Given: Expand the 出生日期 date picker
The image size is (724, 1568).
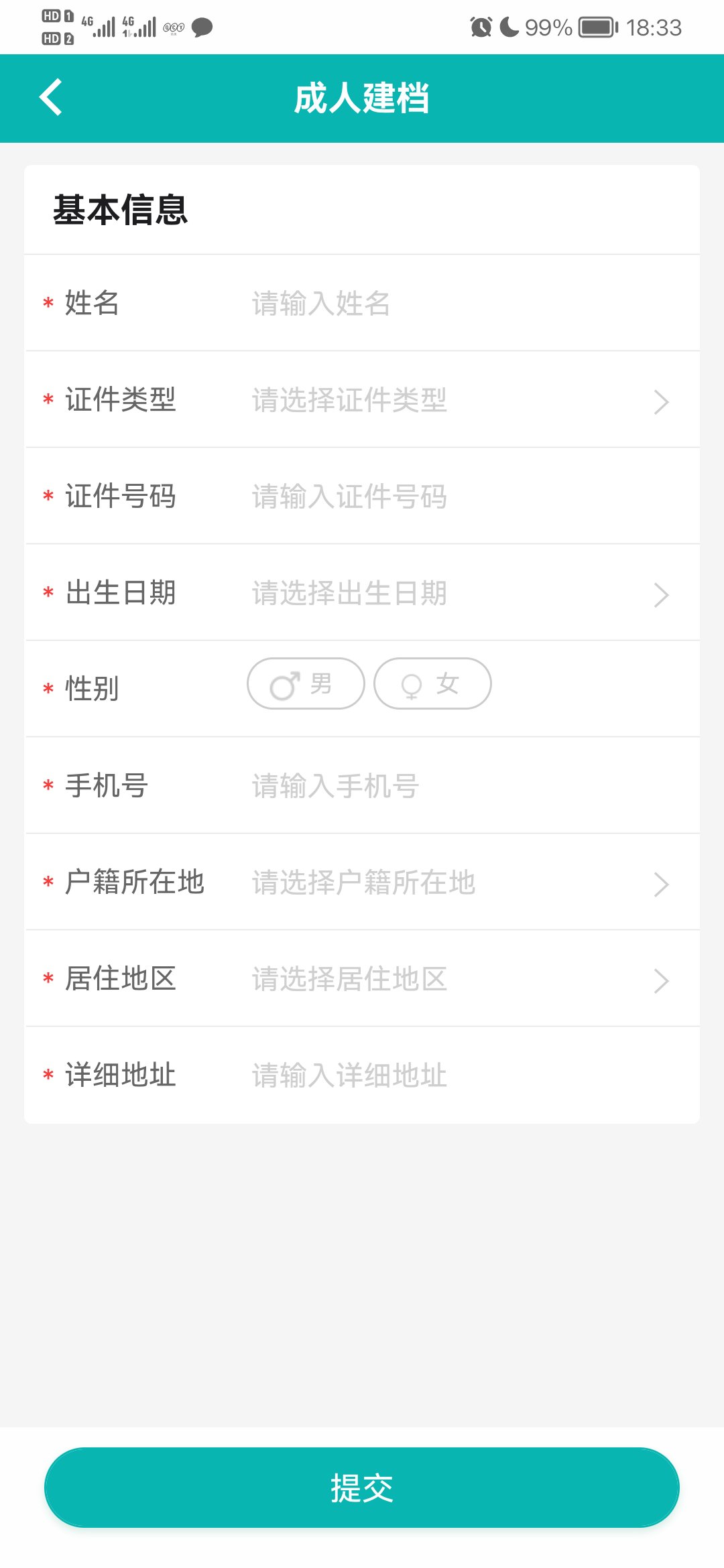Looking at the screenshot, I should [661, 593].
